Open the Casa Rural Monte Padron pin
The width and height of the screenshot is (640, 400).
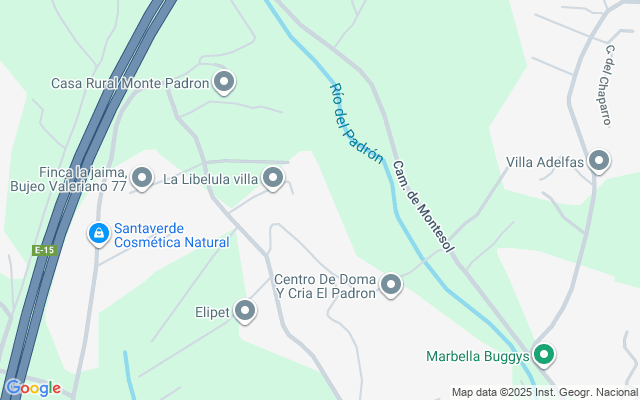pyautogui.click(x=224, y=82)
